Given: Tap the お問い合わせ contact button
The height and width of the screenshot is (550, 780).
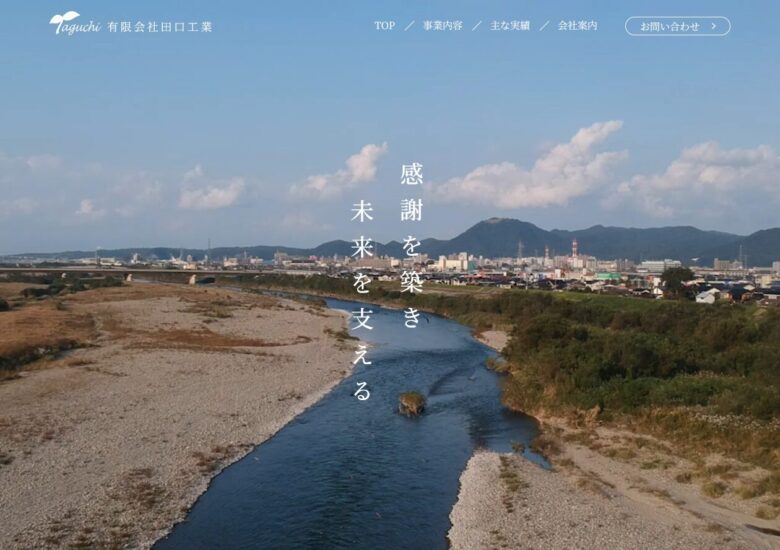Looking at the screenshot, I should click(677, 26).
